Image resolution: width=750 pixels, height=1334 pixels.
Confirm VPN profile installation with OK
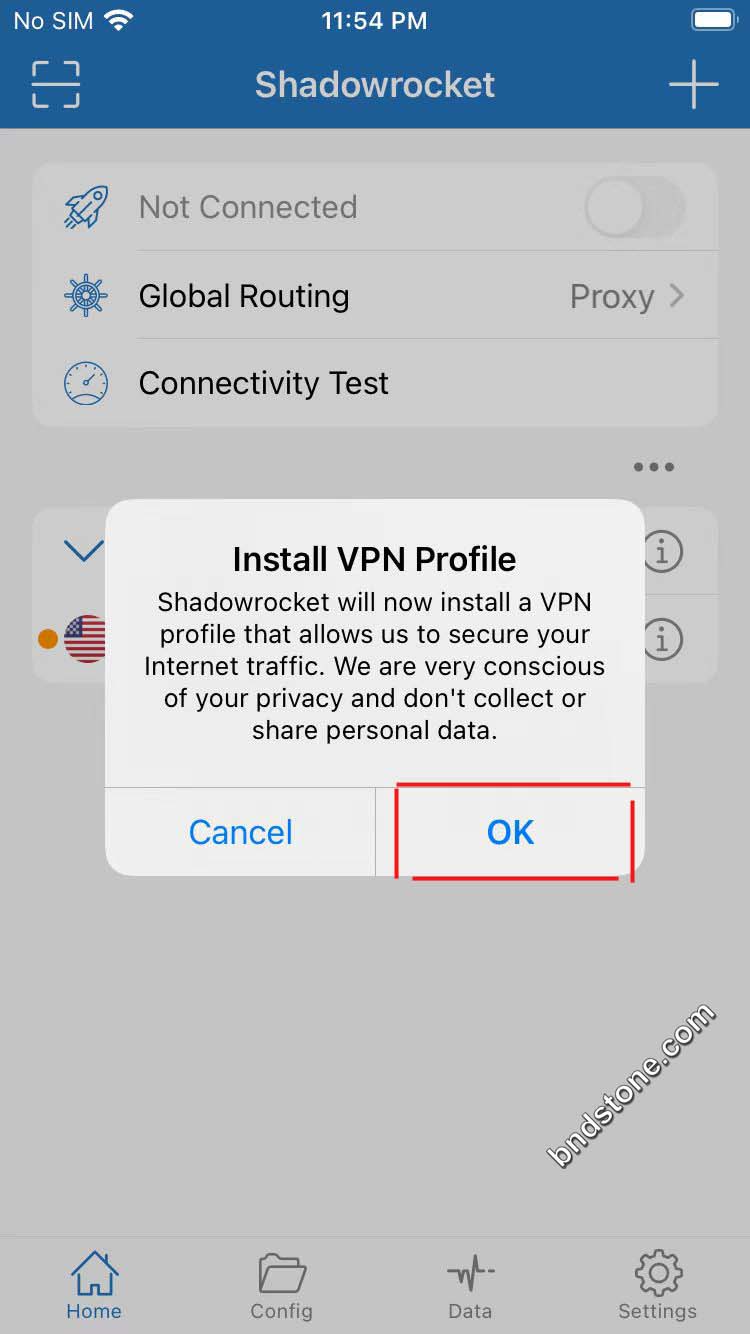click(x=510, y=832)
